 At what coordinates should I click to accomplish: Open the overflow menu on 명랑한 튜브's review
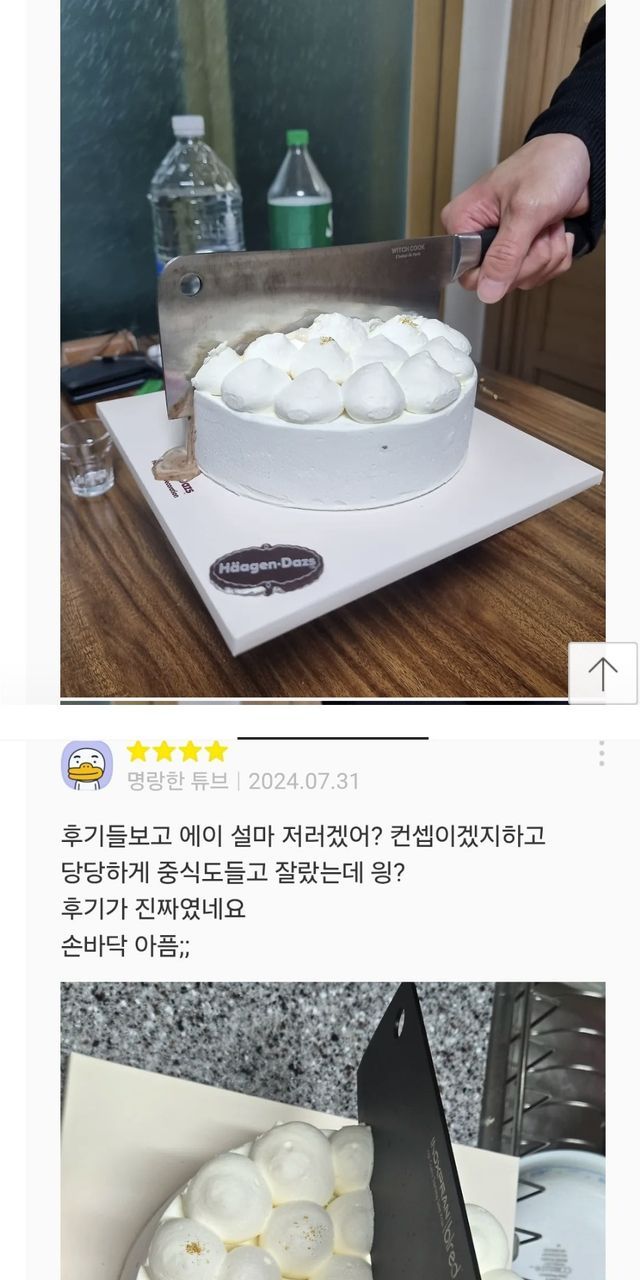pos(601,754)
